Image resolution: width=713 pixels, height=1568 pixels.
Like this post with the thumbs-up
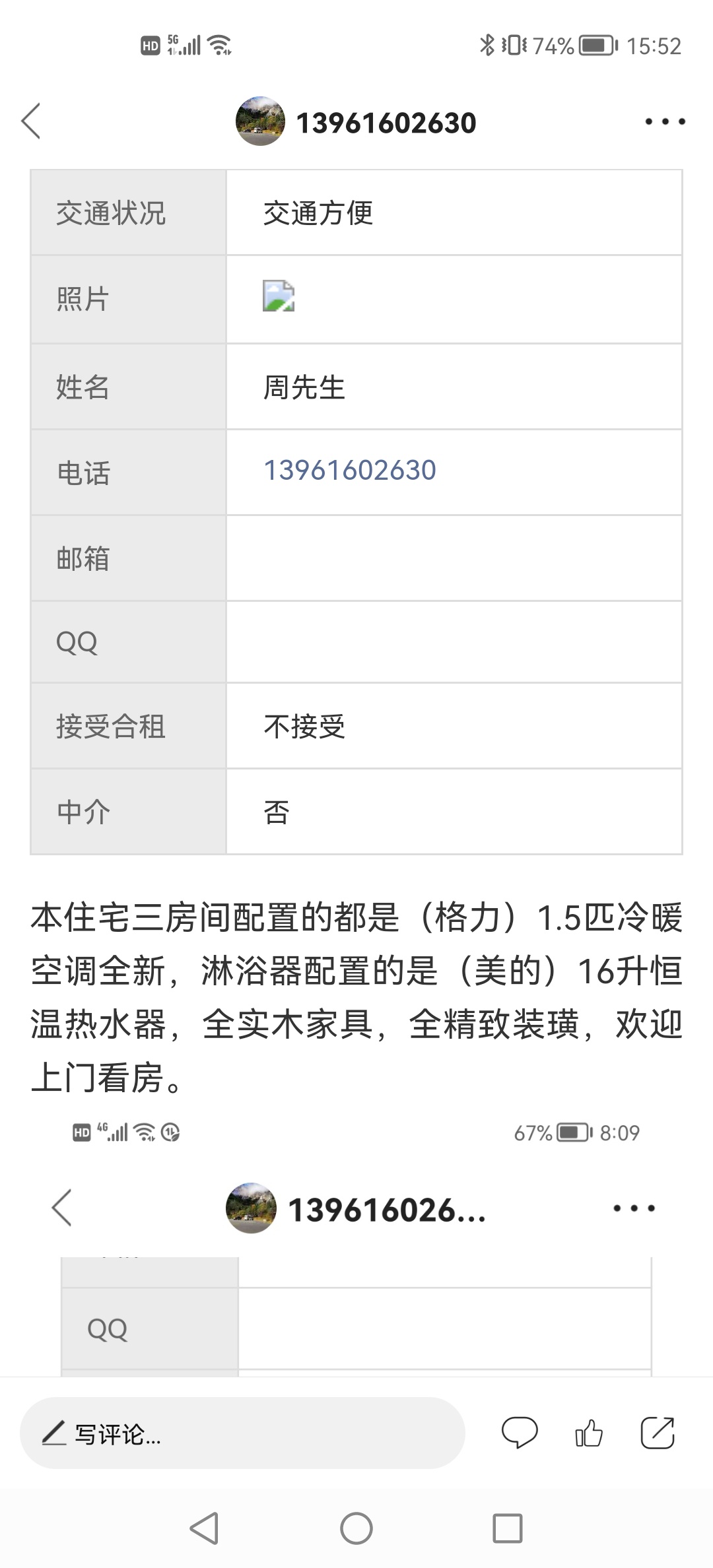click(x=589, y=1433)
